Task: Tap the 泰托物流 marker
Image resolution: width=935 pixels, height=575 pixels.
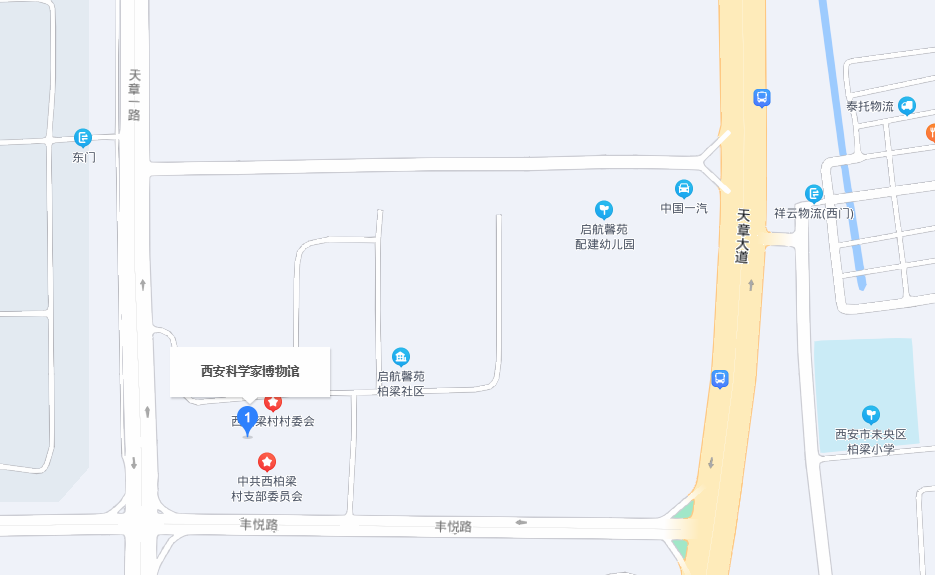Action: click(907, 106)
